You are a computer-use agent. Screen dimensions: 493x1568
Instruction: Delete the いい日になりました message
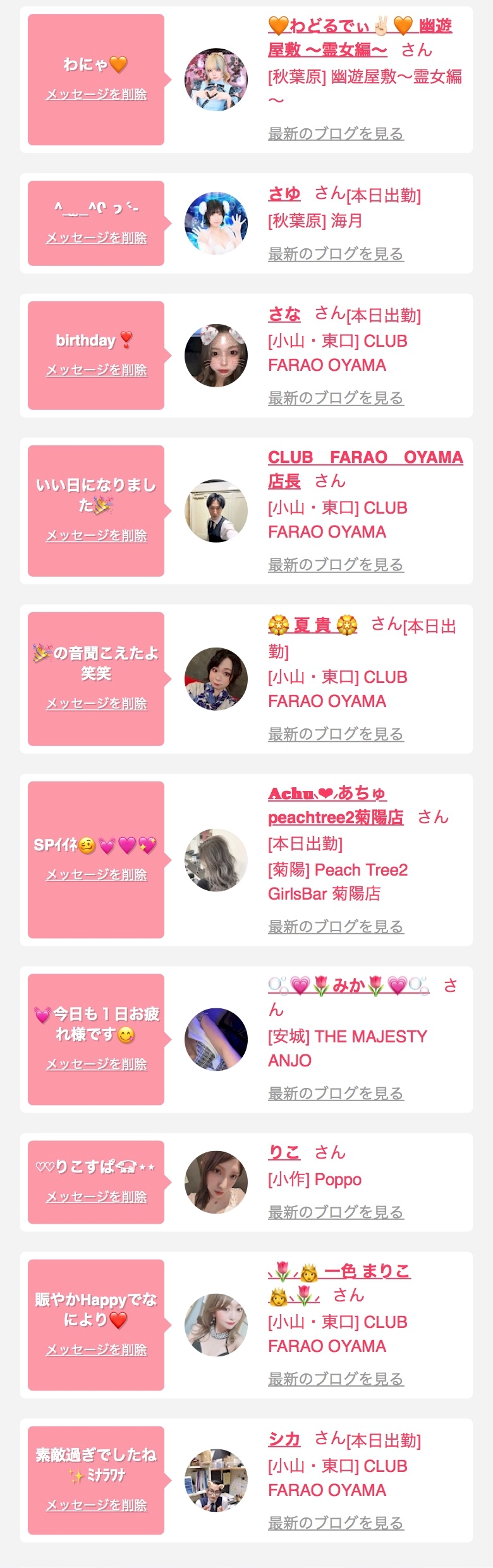click(96, 536)
